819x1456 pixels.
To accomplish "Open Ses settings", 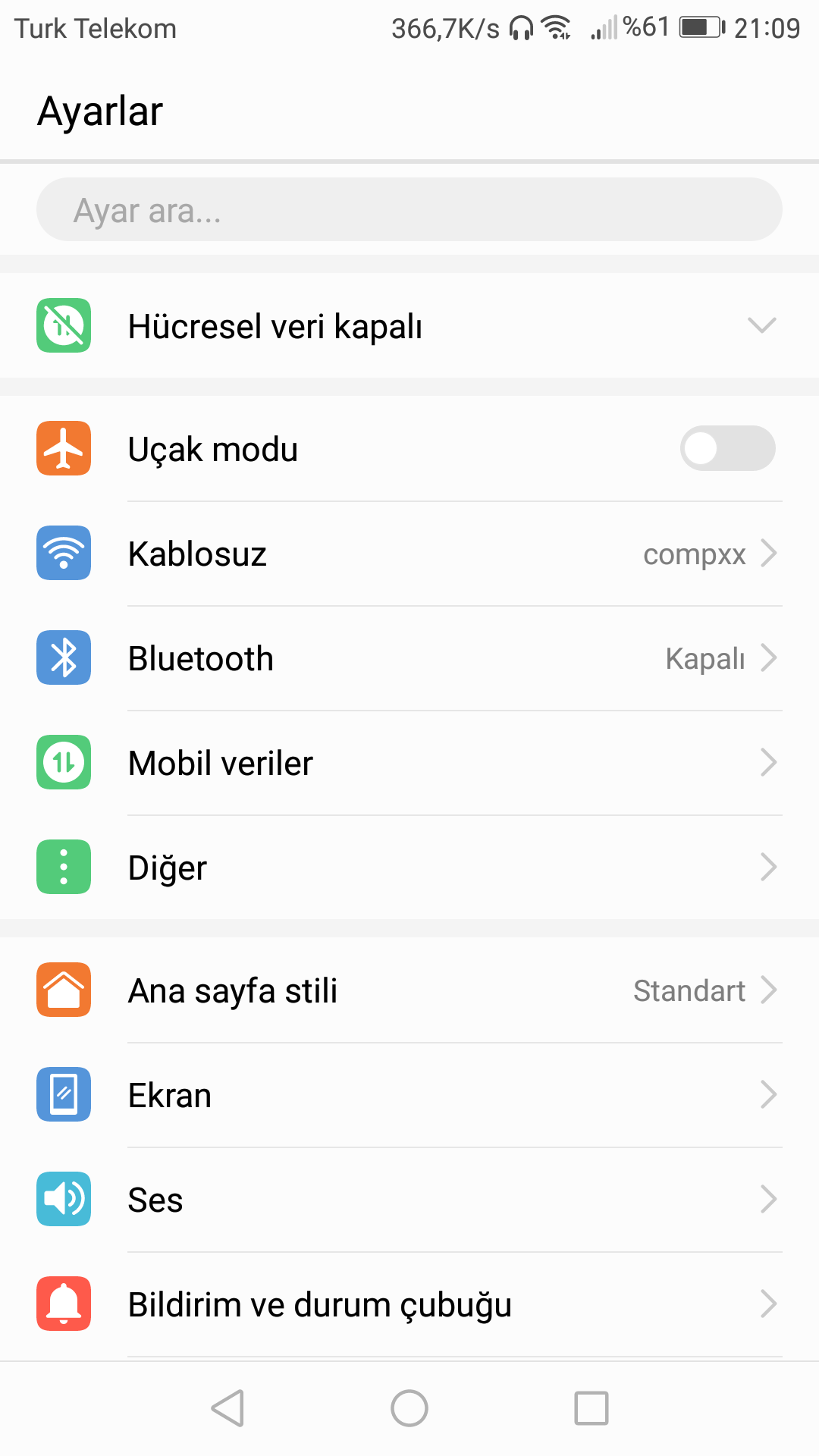I will coord(409,1200).
